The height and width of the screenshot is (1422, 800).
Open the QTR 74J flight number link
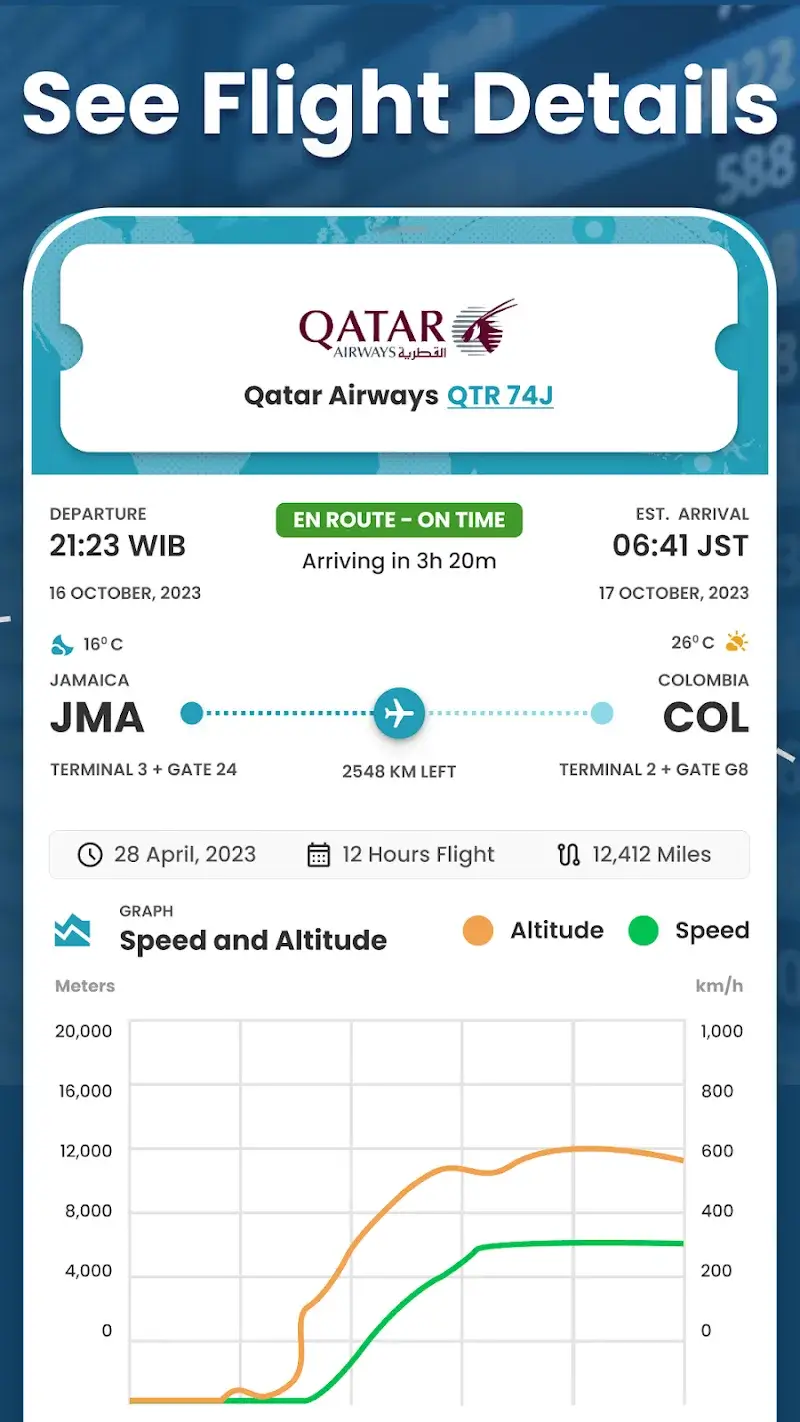point(500,396)
